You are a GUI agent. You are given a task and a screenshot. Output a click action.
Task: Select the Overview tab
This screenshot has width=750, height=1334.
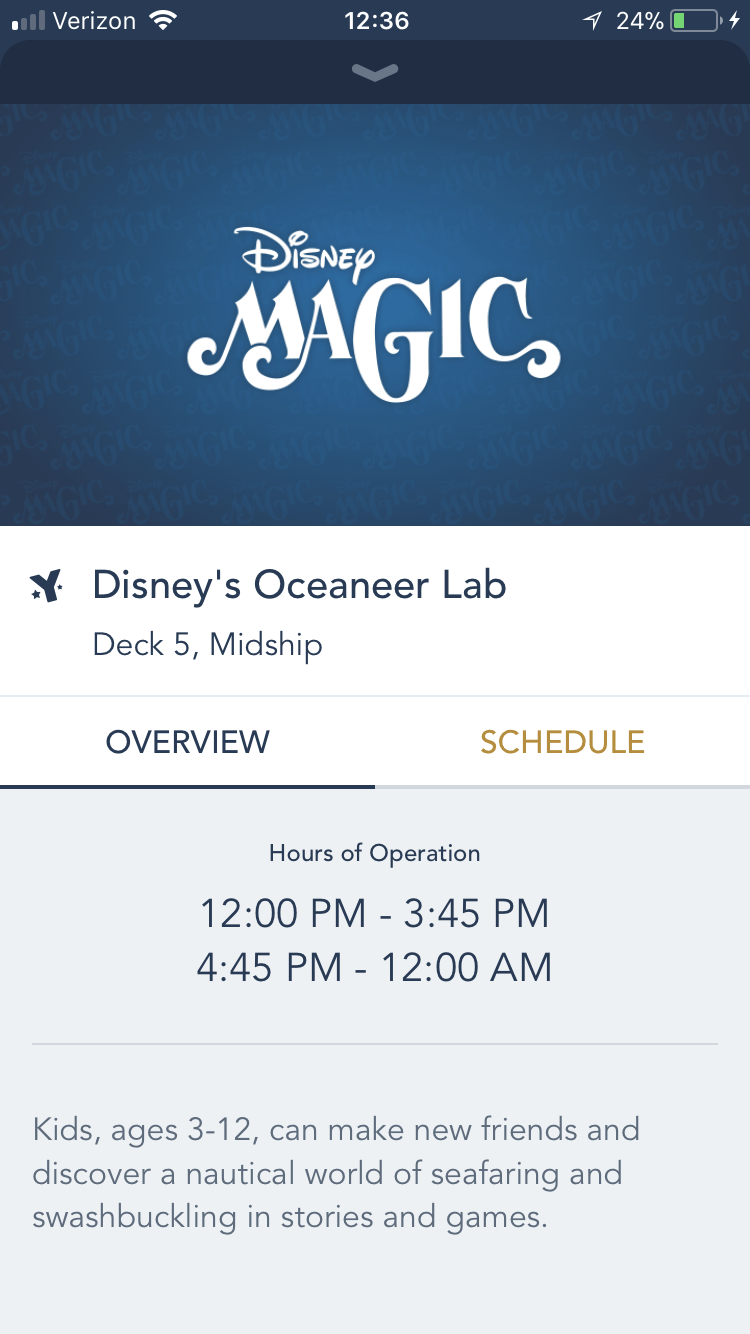[188, 742]
